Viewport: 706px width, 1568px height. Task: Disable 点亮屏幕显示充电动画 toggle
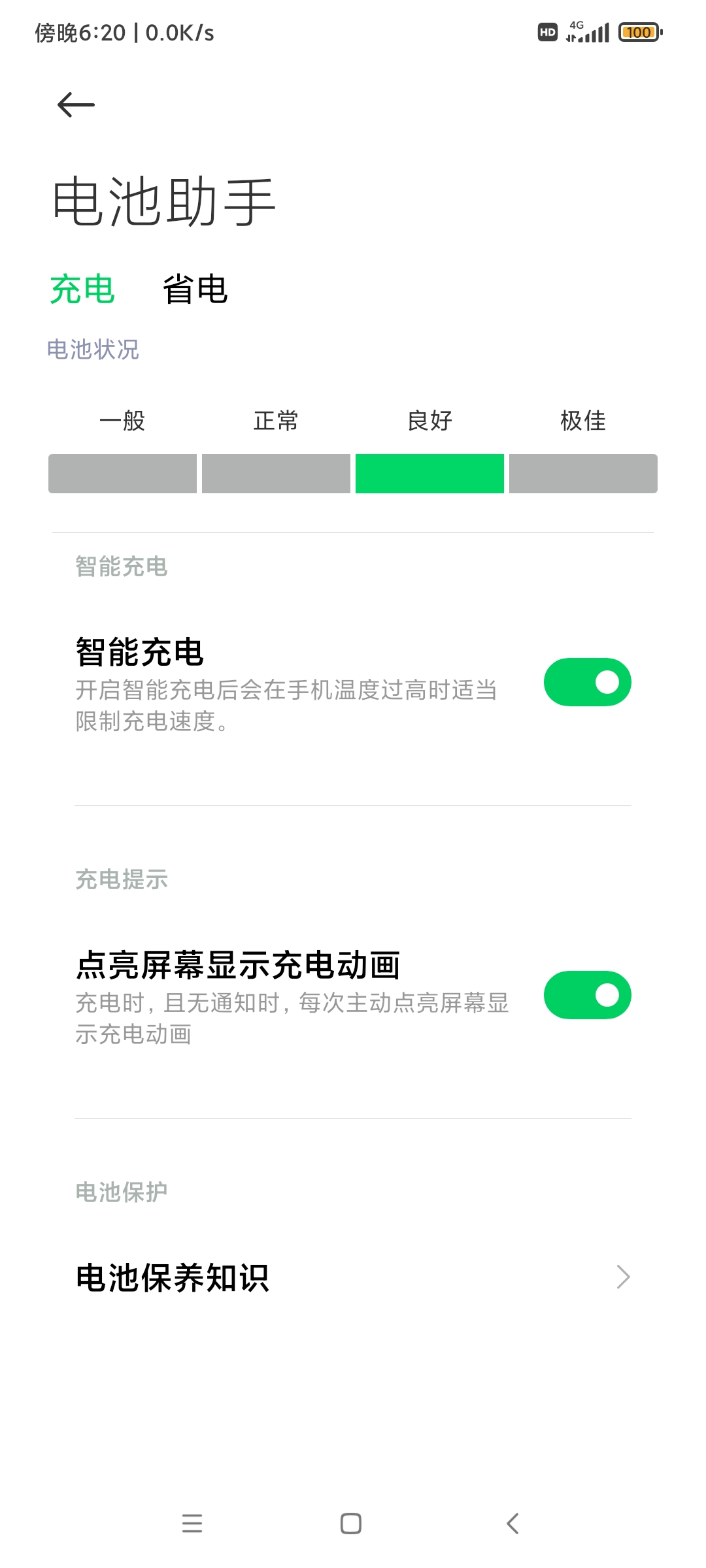point(587,995)
